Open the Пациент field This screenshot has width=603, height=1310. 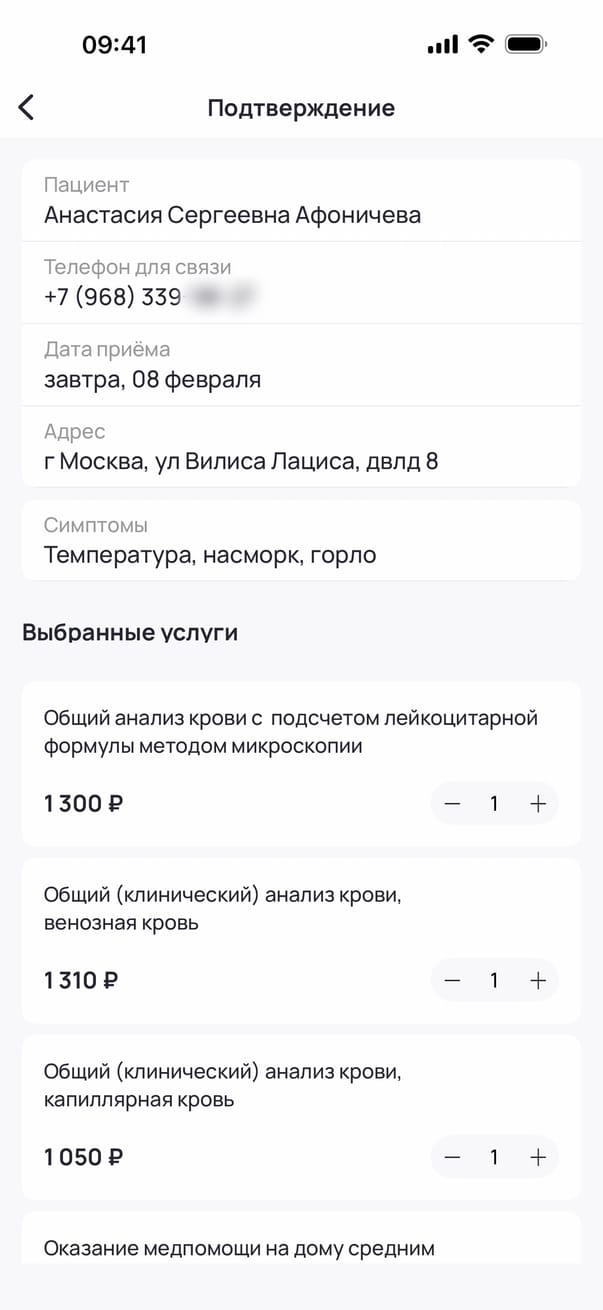[300, 201]
